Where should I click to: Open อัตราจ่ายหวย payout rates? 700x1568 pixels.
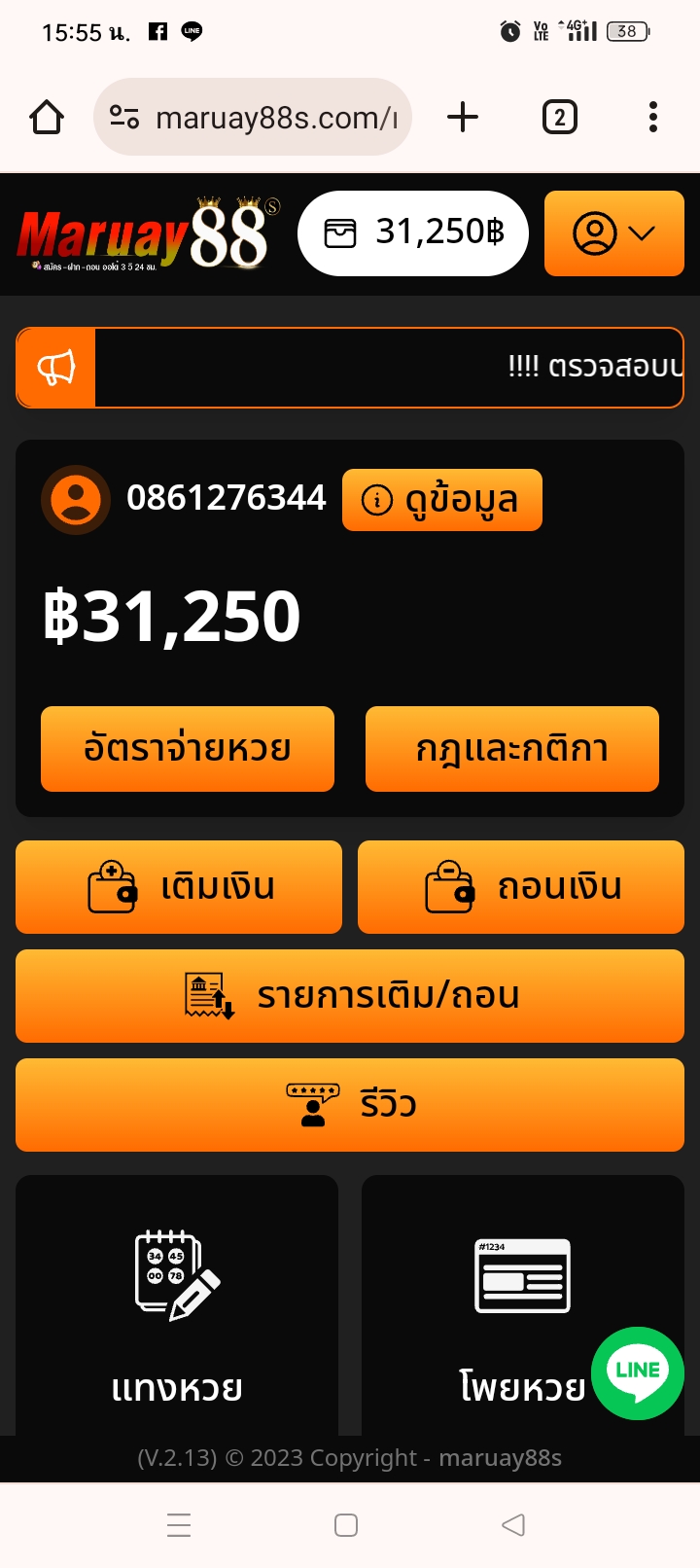[188, 749]
